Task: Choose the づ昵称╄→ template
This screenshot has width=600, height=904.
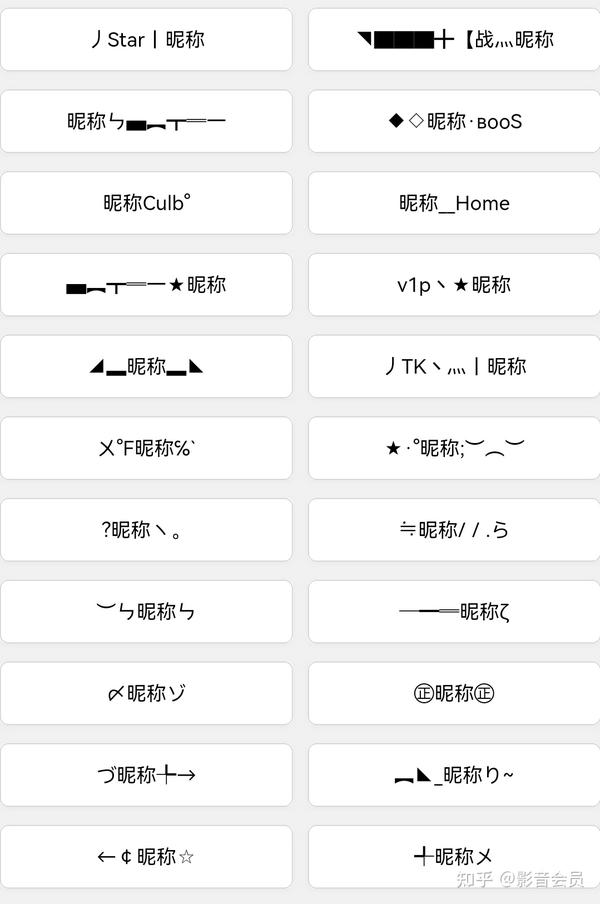Action: [146, 774]
